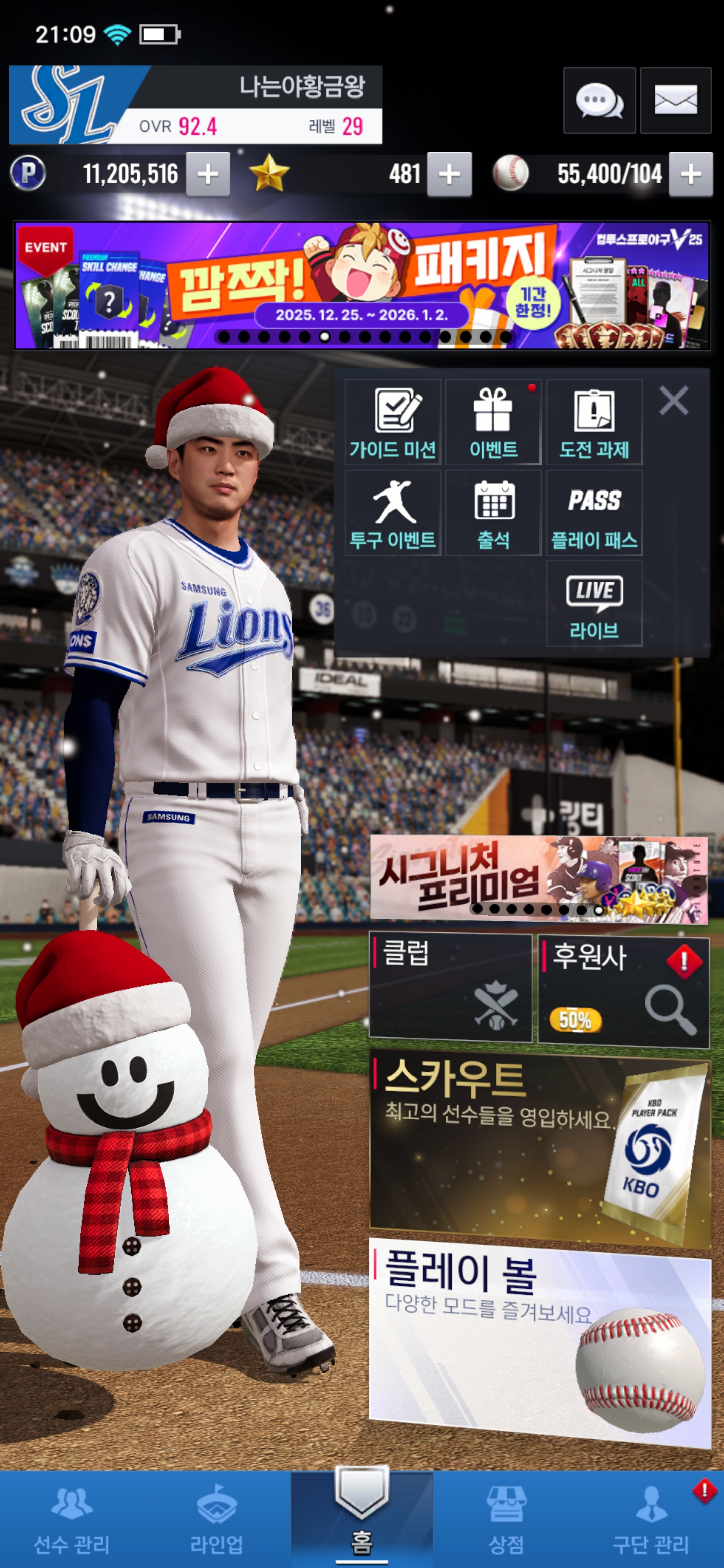Open 도전 과제
This screenshot has width=724, height=1568.
point(594,423)
